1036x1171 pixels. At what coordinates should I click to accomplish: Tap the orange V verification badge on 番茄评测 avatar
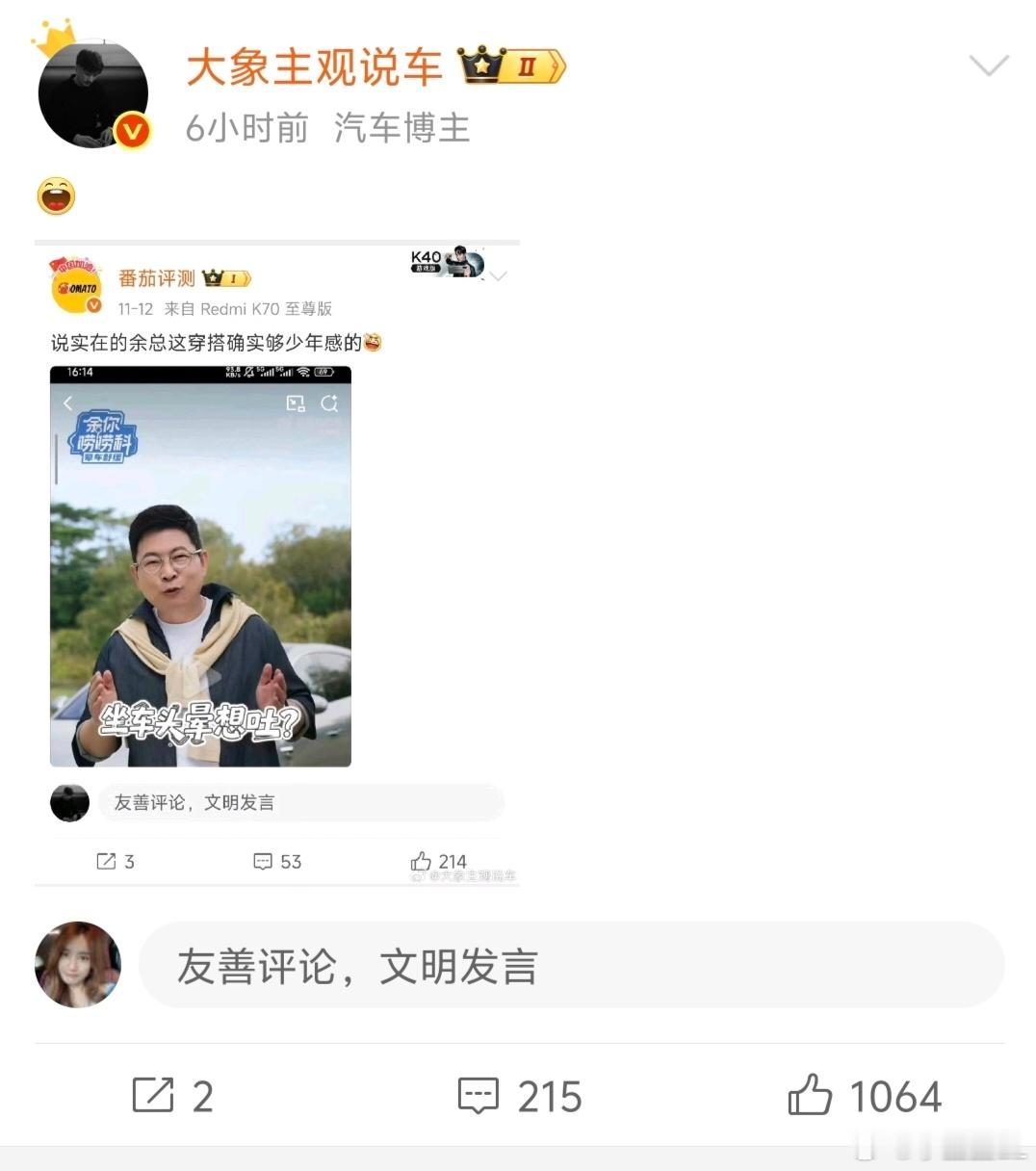tap(93, 304)
